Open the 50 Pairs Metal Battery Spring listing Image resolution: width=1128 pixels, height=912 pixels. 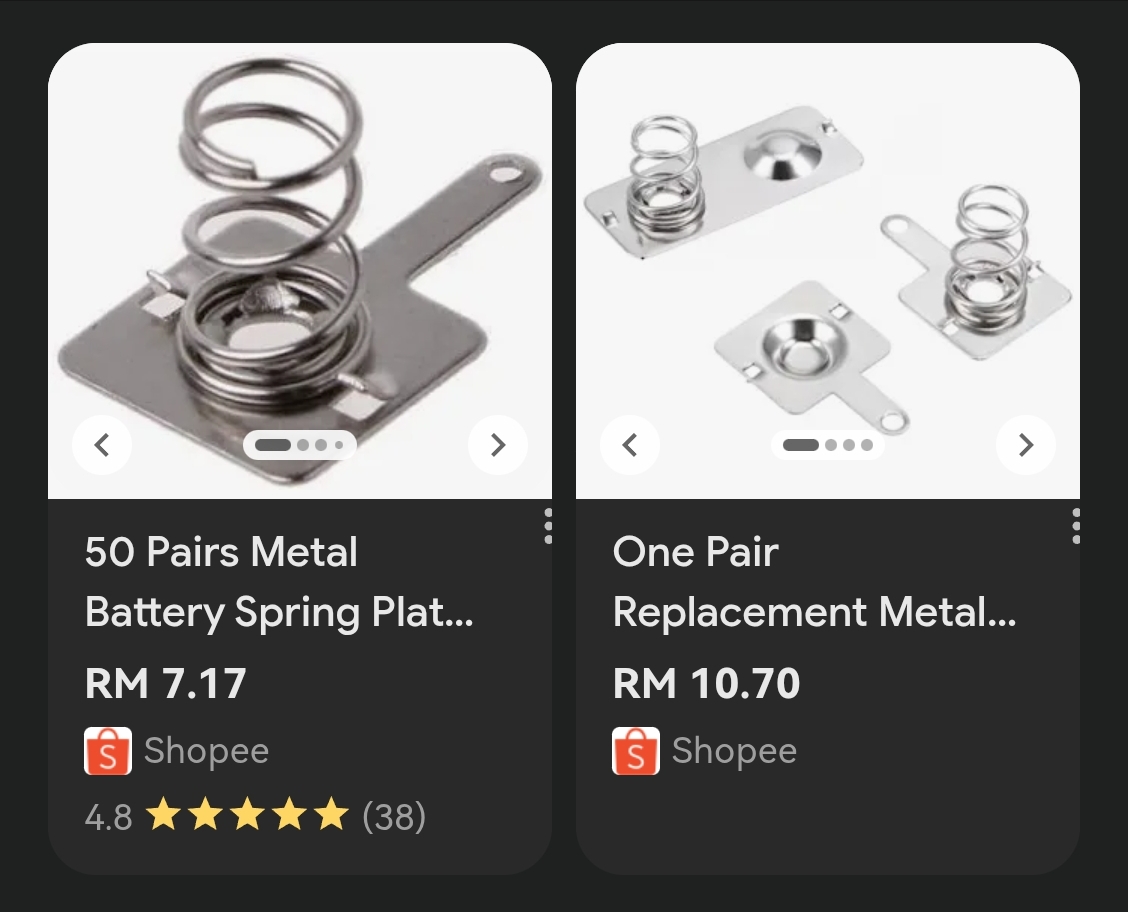tap(278, 582)
